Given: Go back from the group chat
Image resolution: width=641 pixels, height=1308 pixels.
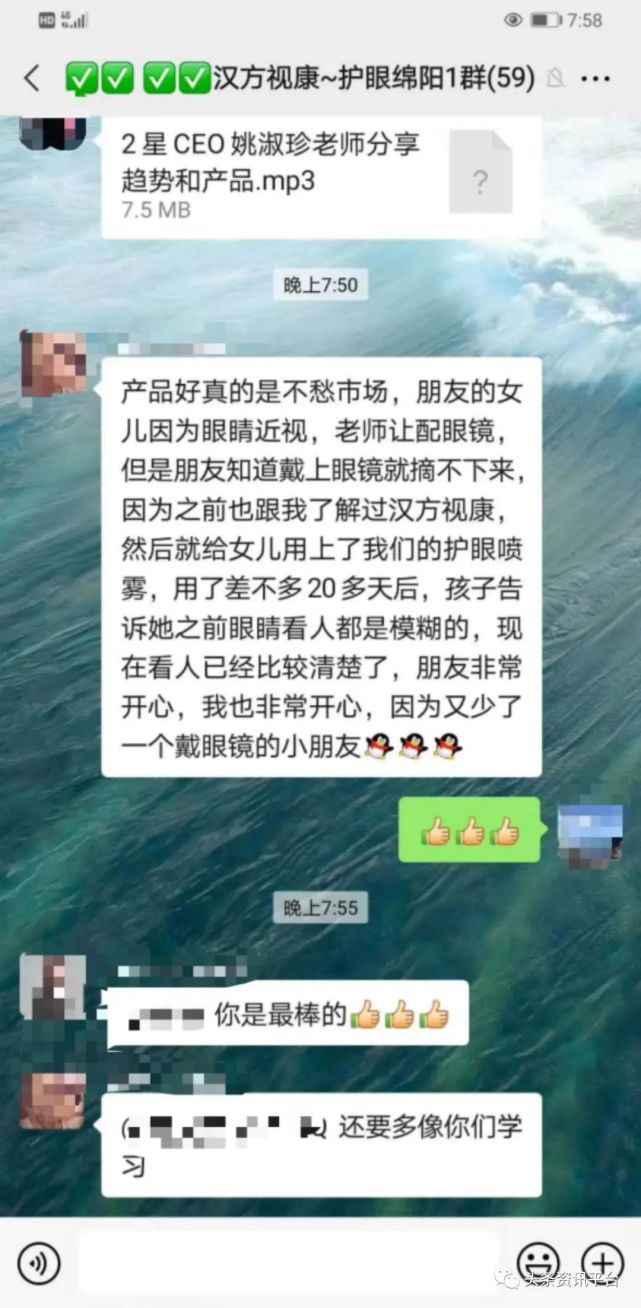Looking at the screenshot, I should point(32,78).
